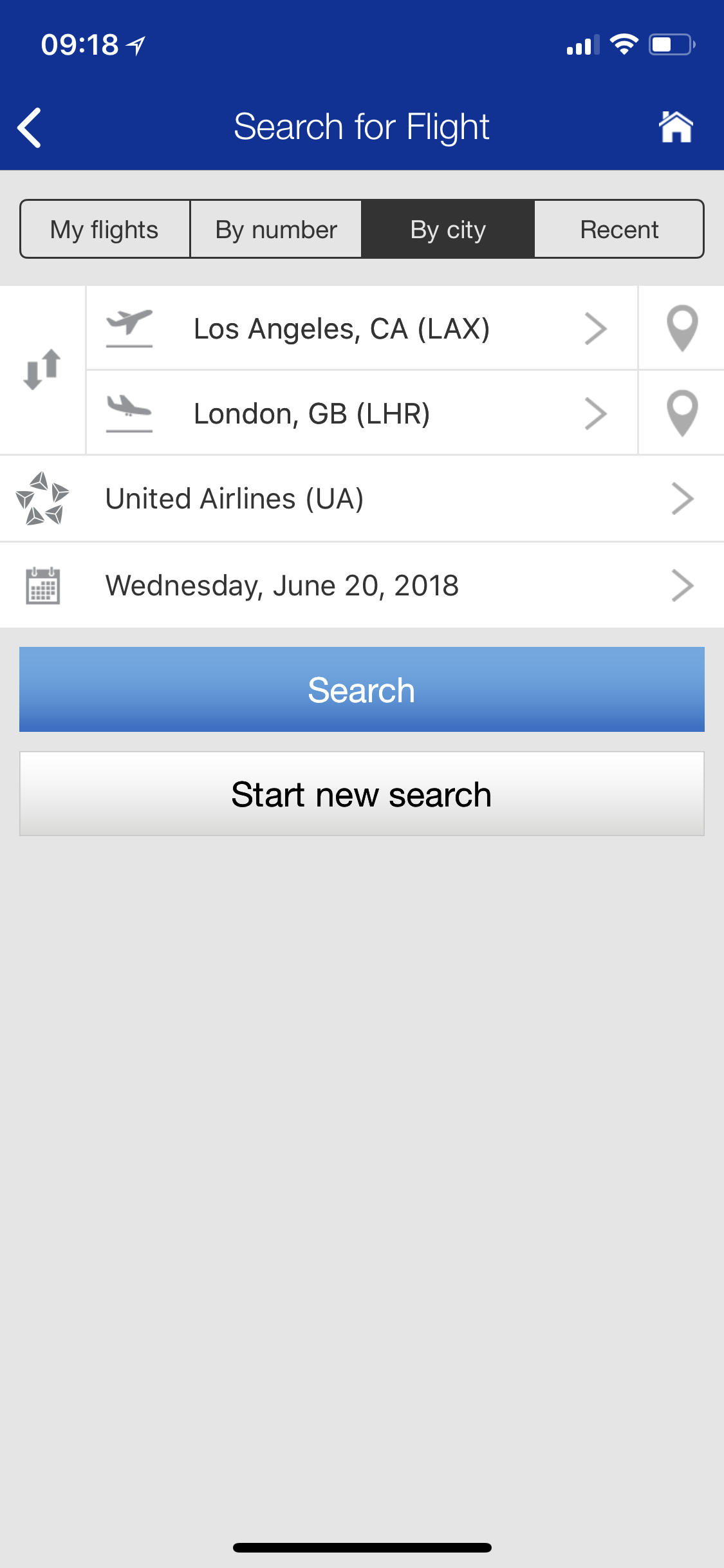Change departure city Los Angeles, CA (LAX)
724x1568 pixels.
(362, 328)
